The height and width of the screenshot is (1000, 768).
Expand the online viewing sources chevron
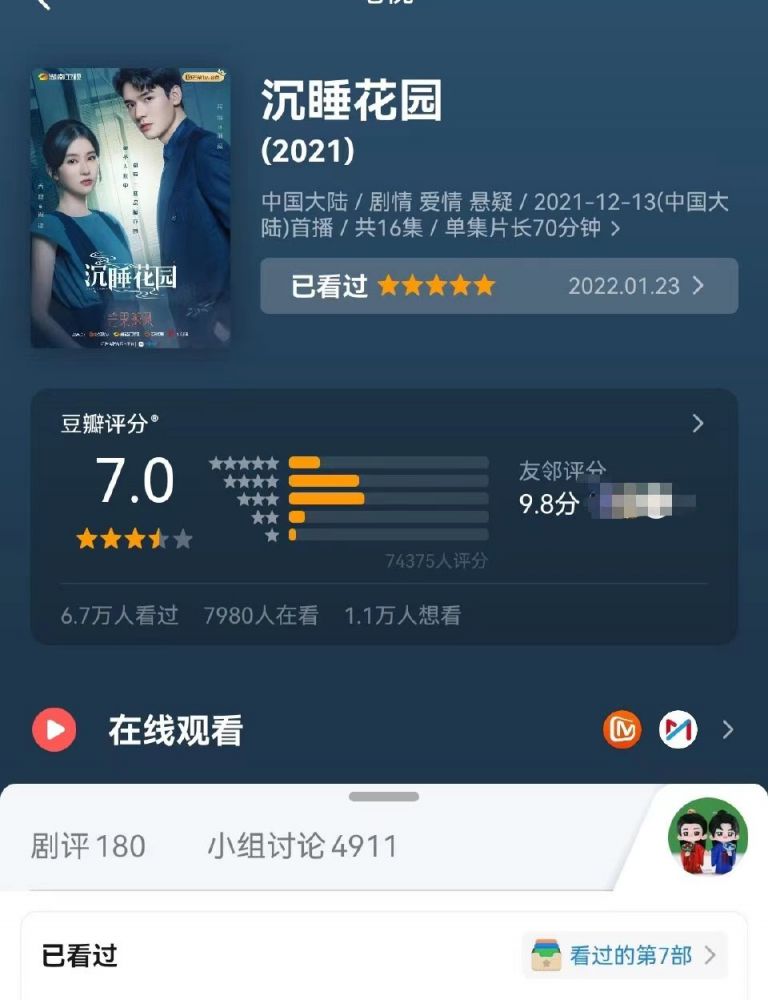(x=728, y=730)
